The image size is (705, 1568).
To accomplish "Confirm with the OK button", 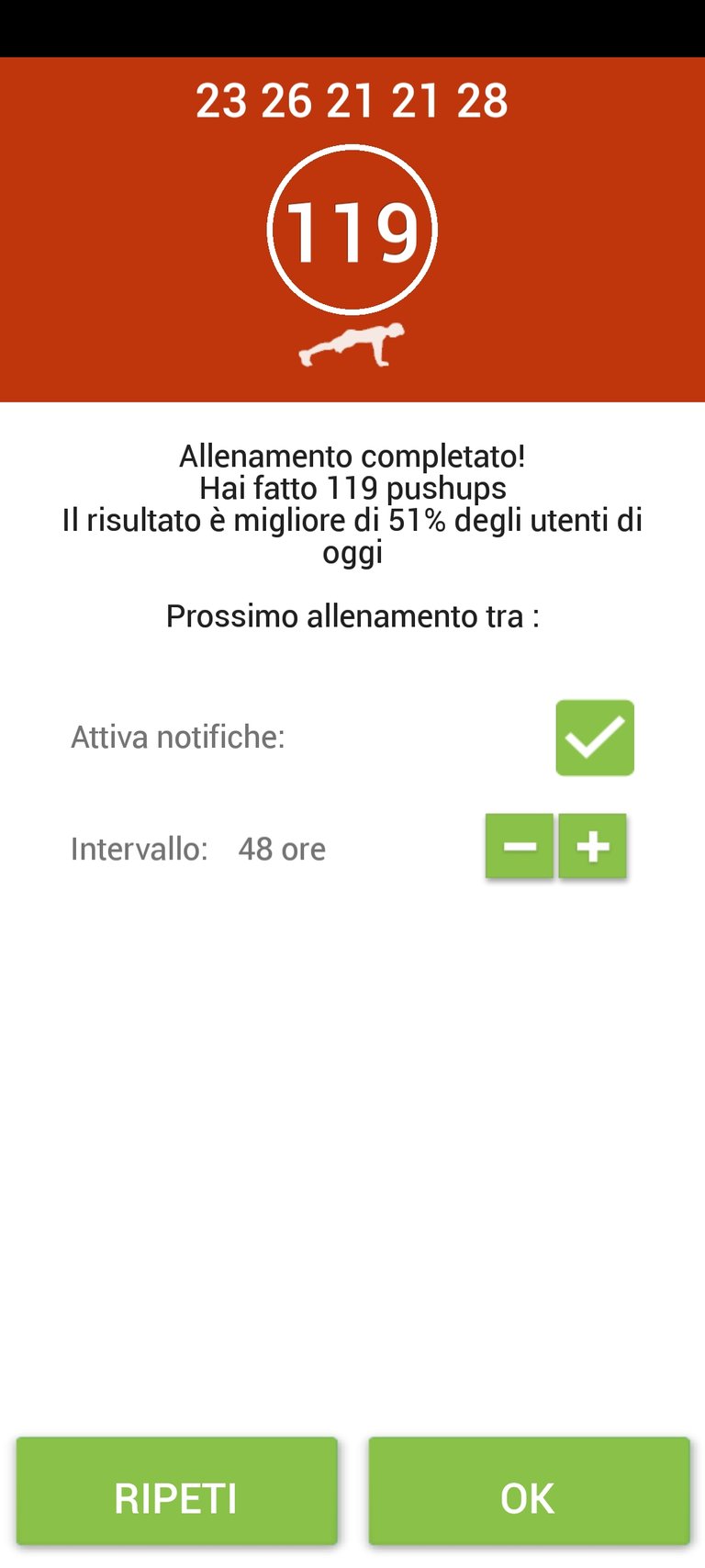I will click(529, 1497).
